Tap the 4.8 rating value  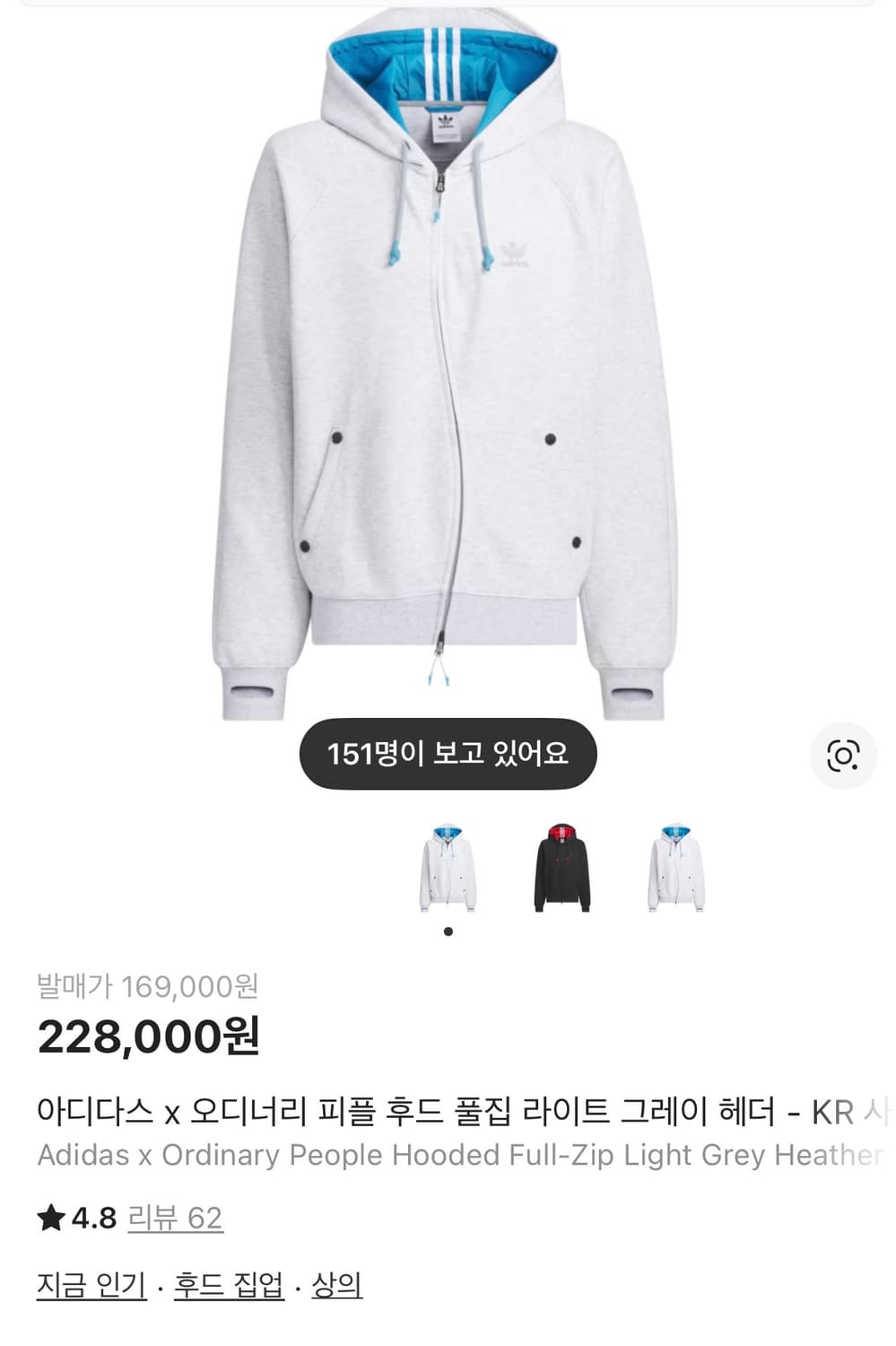coord(90,1219)
